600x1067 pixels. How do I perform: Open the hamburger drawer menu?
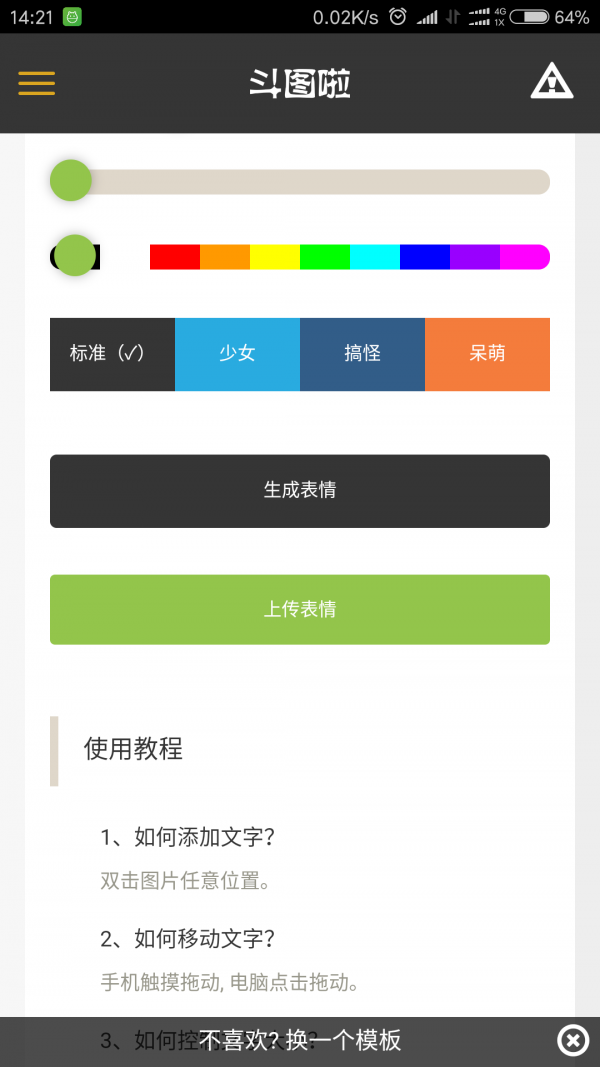click(36, 83)
